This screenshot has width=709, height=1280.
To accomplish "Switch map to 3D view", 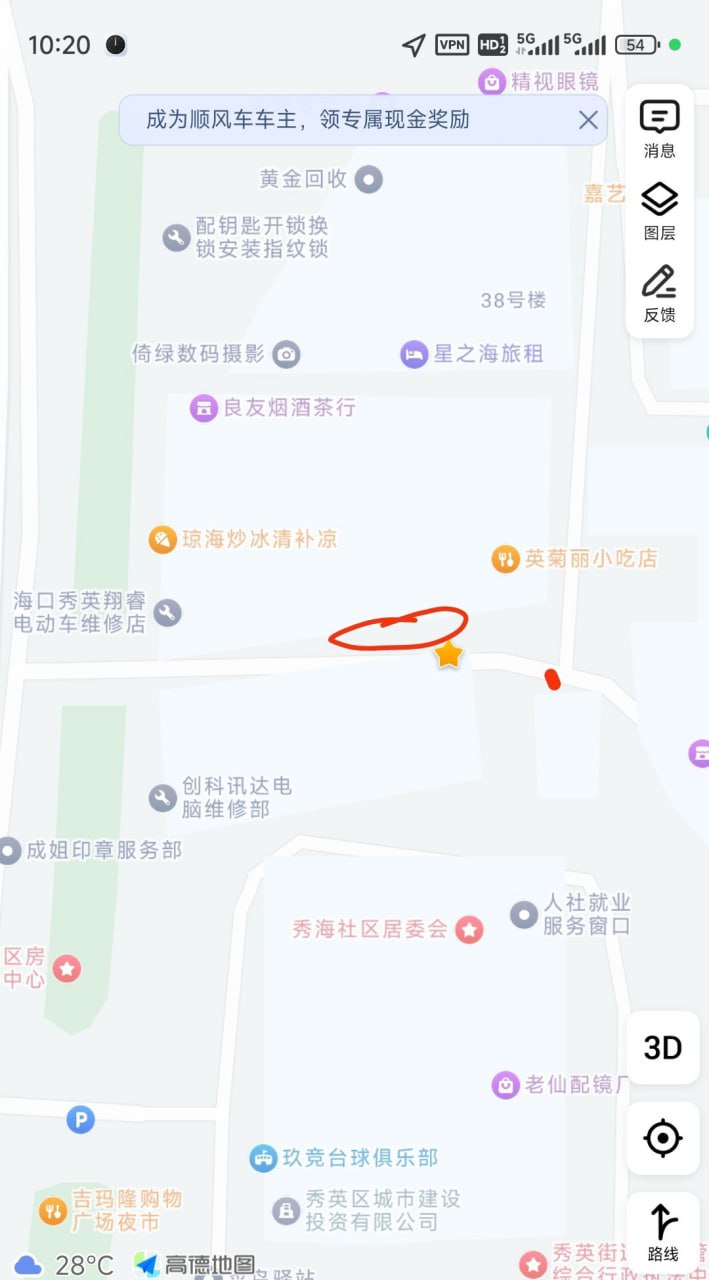I will [x=662, y=1048].
